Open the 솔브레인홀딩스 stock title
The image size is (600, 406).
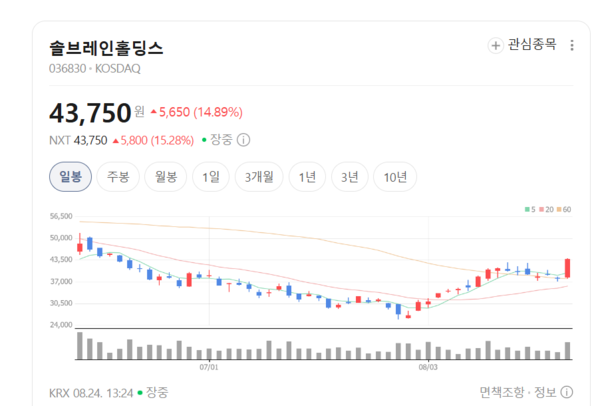(106, 48)
